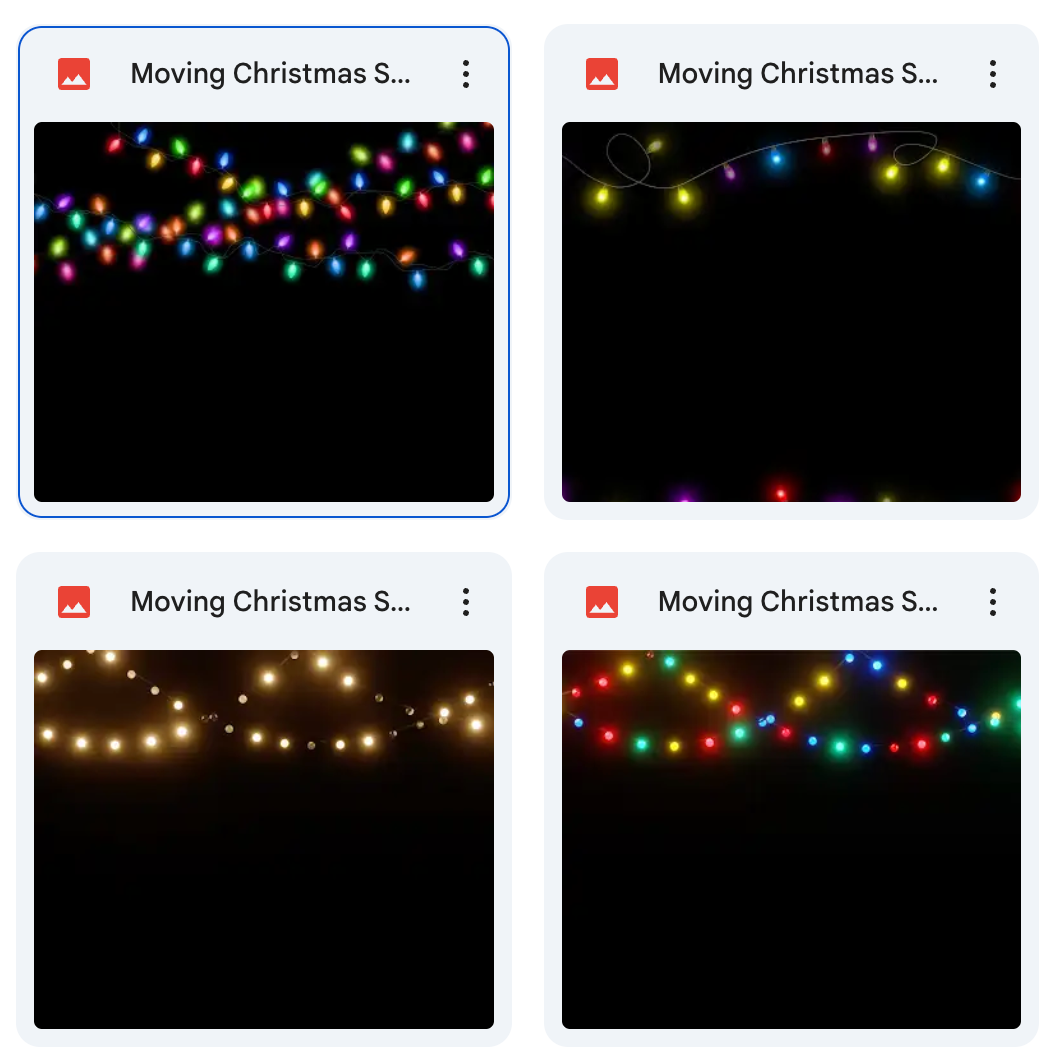Image resolution: width=1058 pixels, height=1058 pixels.
Task: Open the file with sparse curly-wire string lights
Action: pos(791,311)
